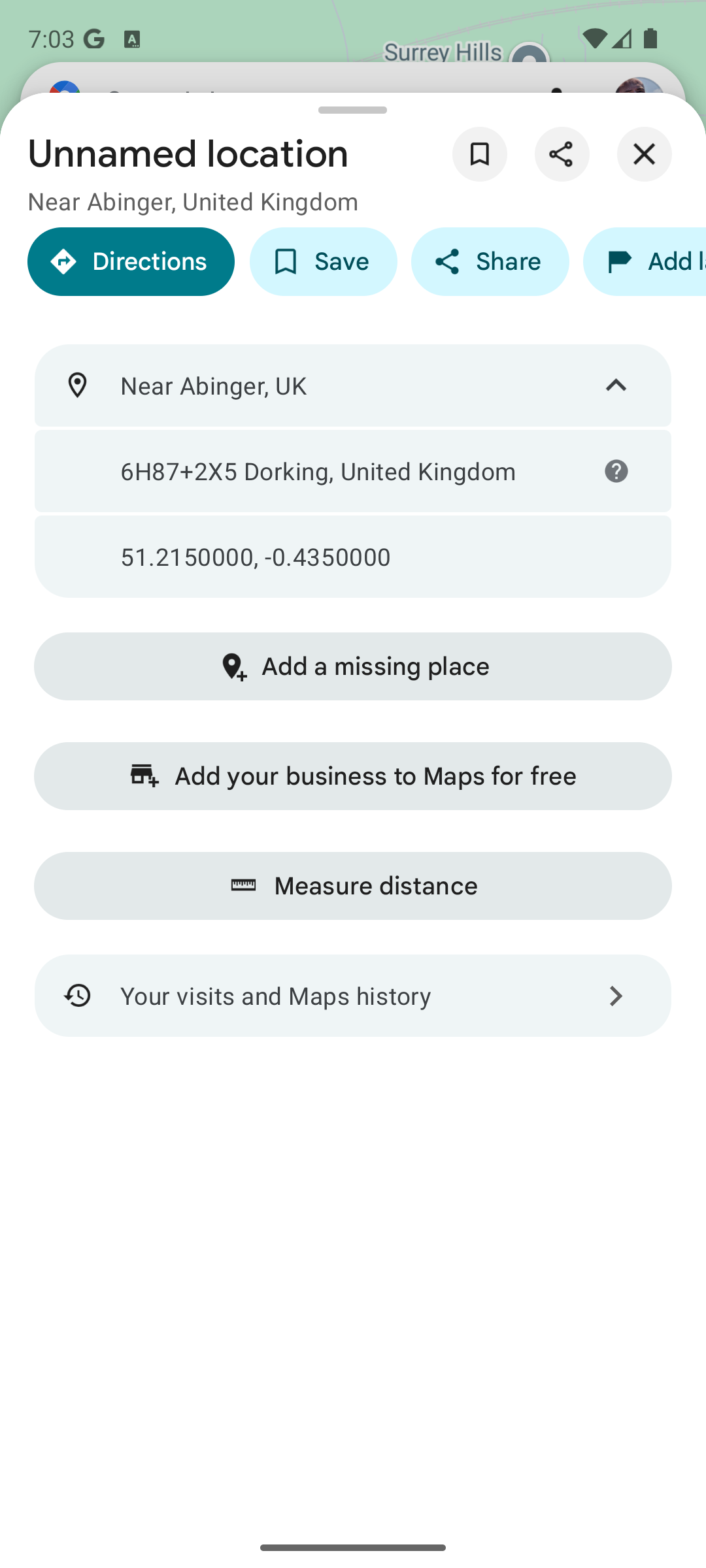Add a missing place
This screenshot has height=1568, width=706.
pyautogui.click(x=353, y=666)
